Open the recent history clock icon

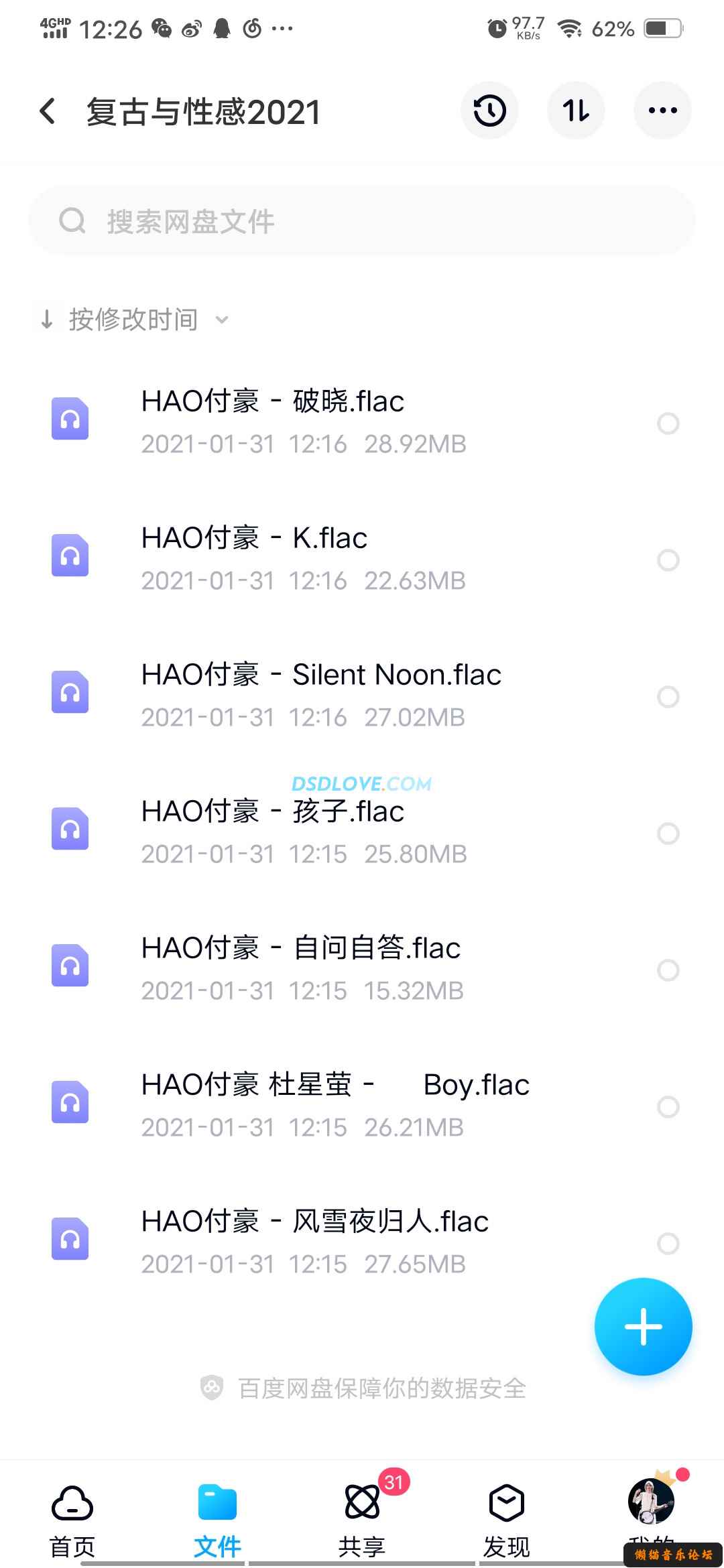(489, 111)
